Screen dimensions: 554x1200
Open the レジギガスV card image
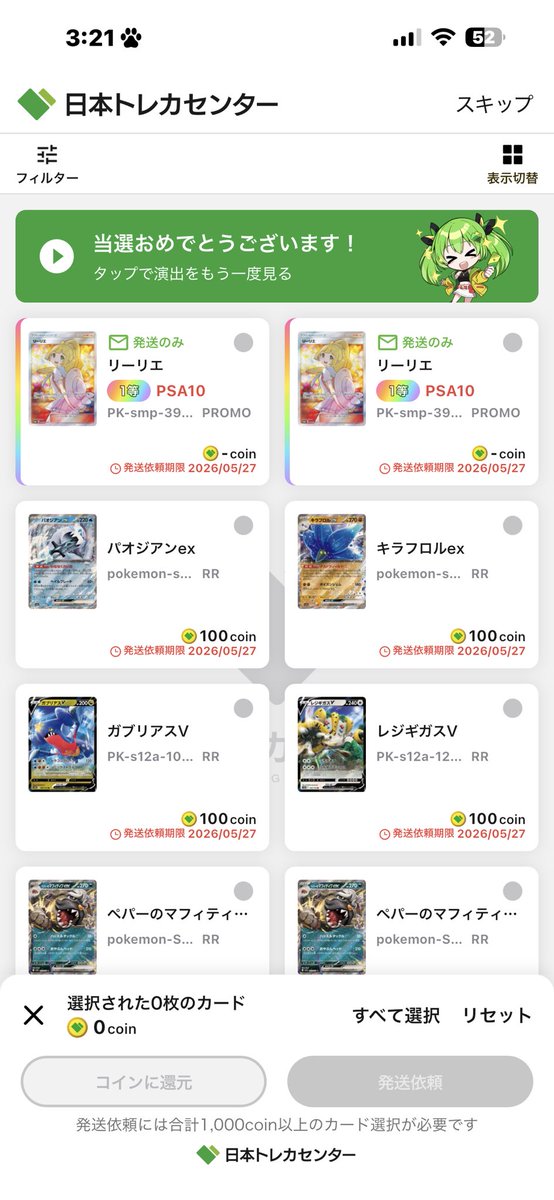coord(332,745)
